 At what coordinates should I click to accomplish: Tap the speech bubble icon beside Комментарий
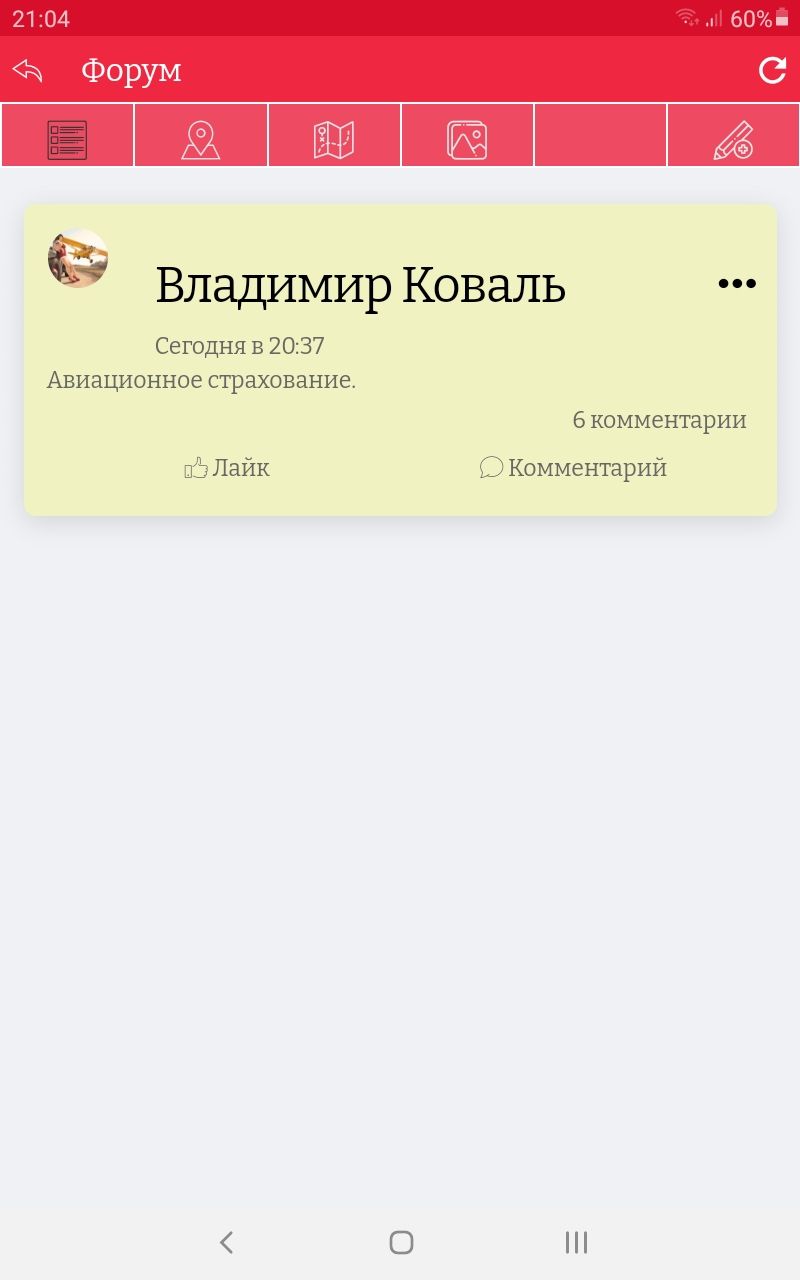click(492, 467)
